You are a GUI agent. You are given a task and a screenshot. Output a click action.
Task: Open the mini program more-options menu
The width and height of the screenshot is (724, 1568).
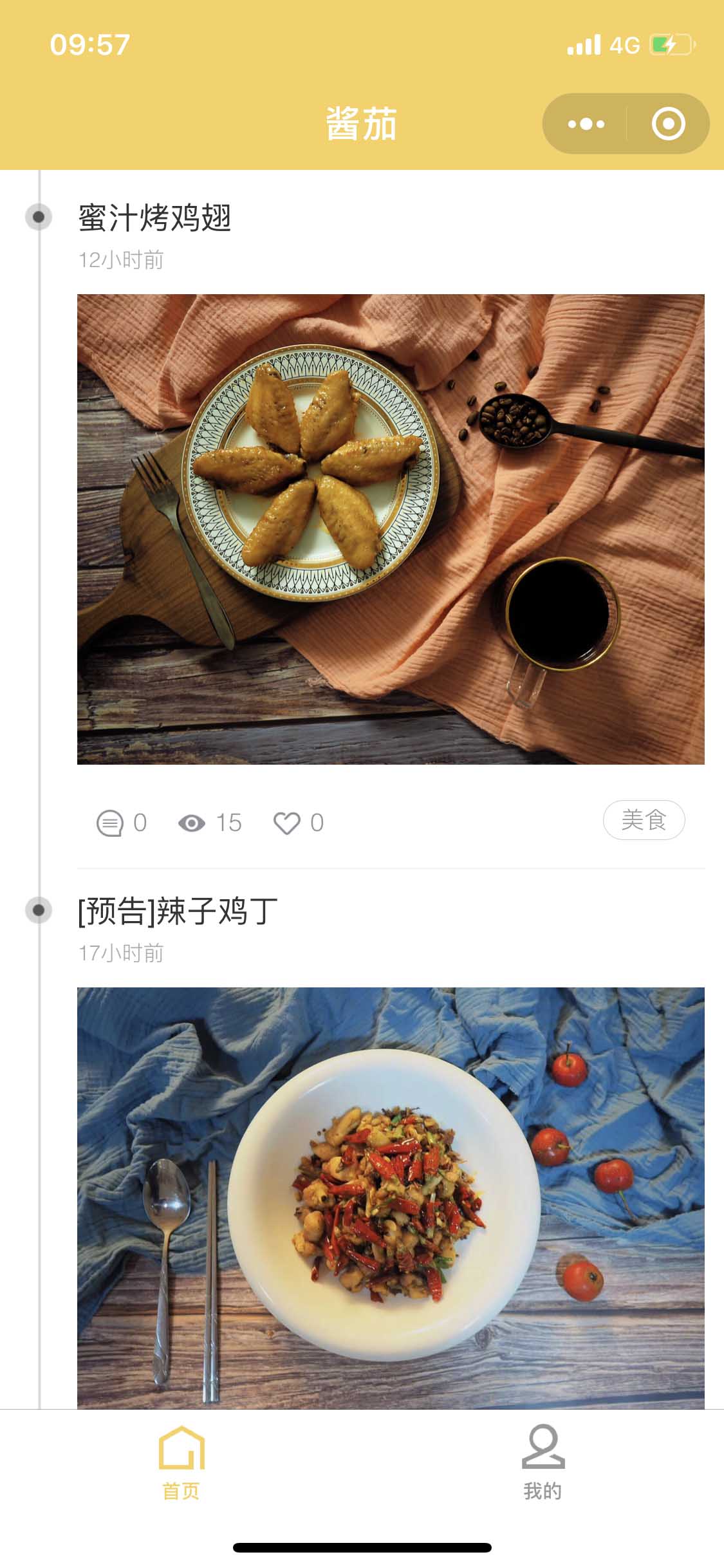(586, 124)
